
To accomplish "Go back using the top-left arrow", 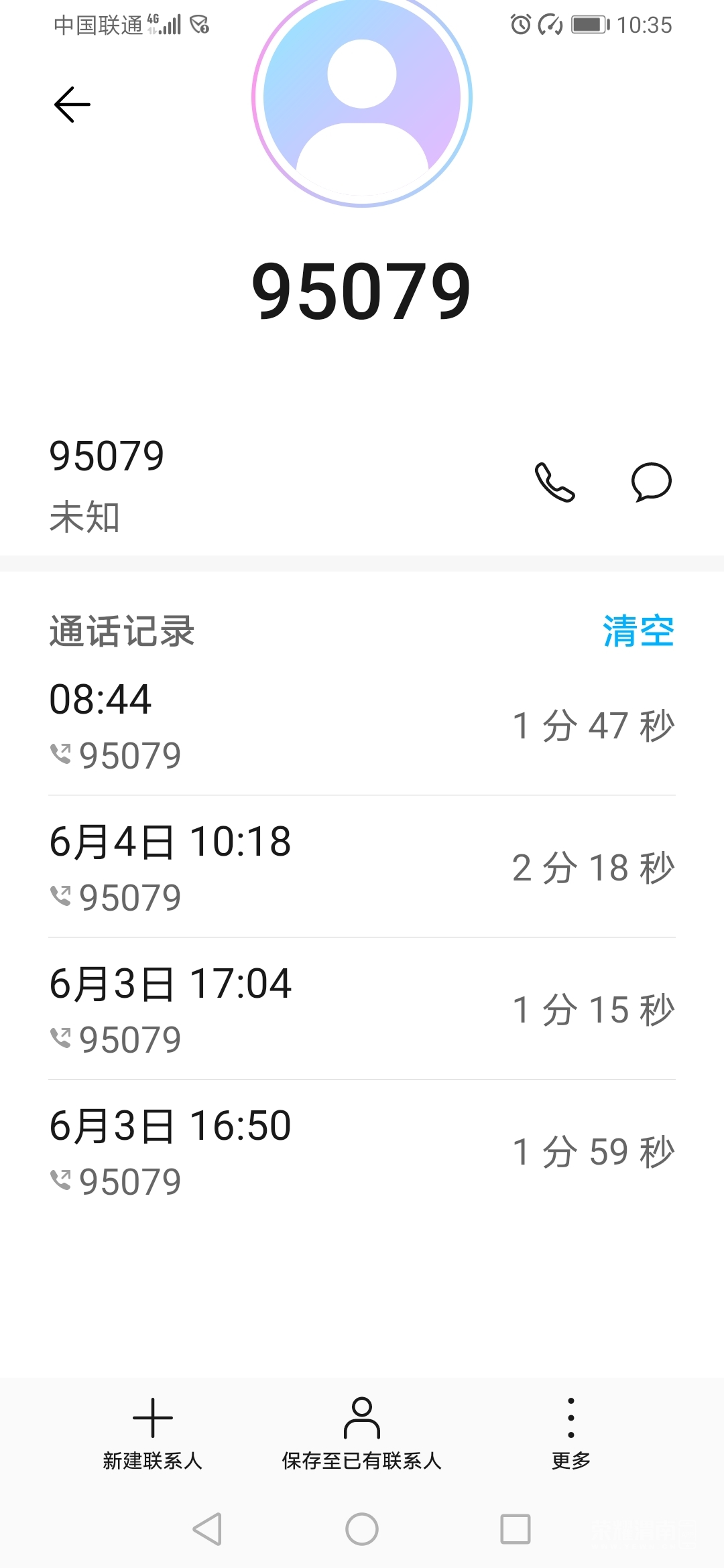I will 72,105.
